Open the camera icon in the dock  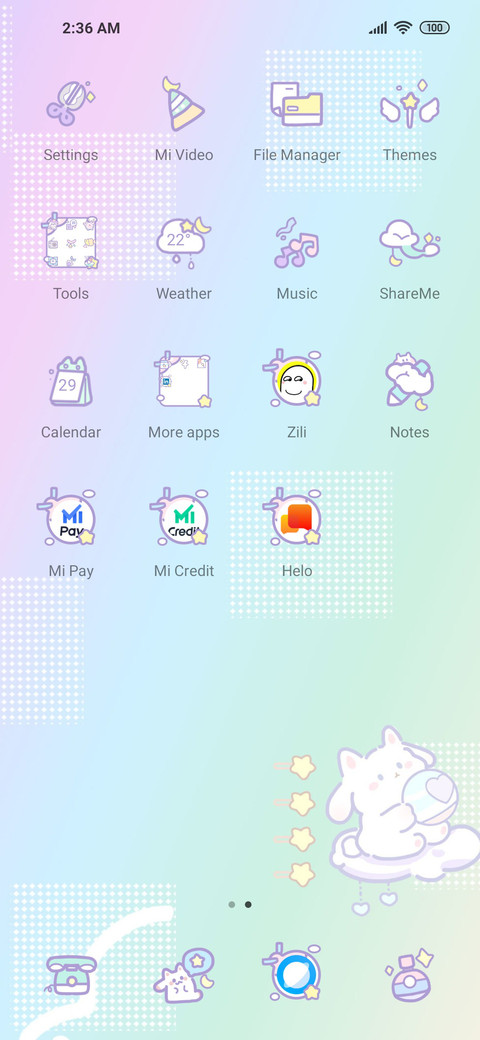[x=409, y=975]
